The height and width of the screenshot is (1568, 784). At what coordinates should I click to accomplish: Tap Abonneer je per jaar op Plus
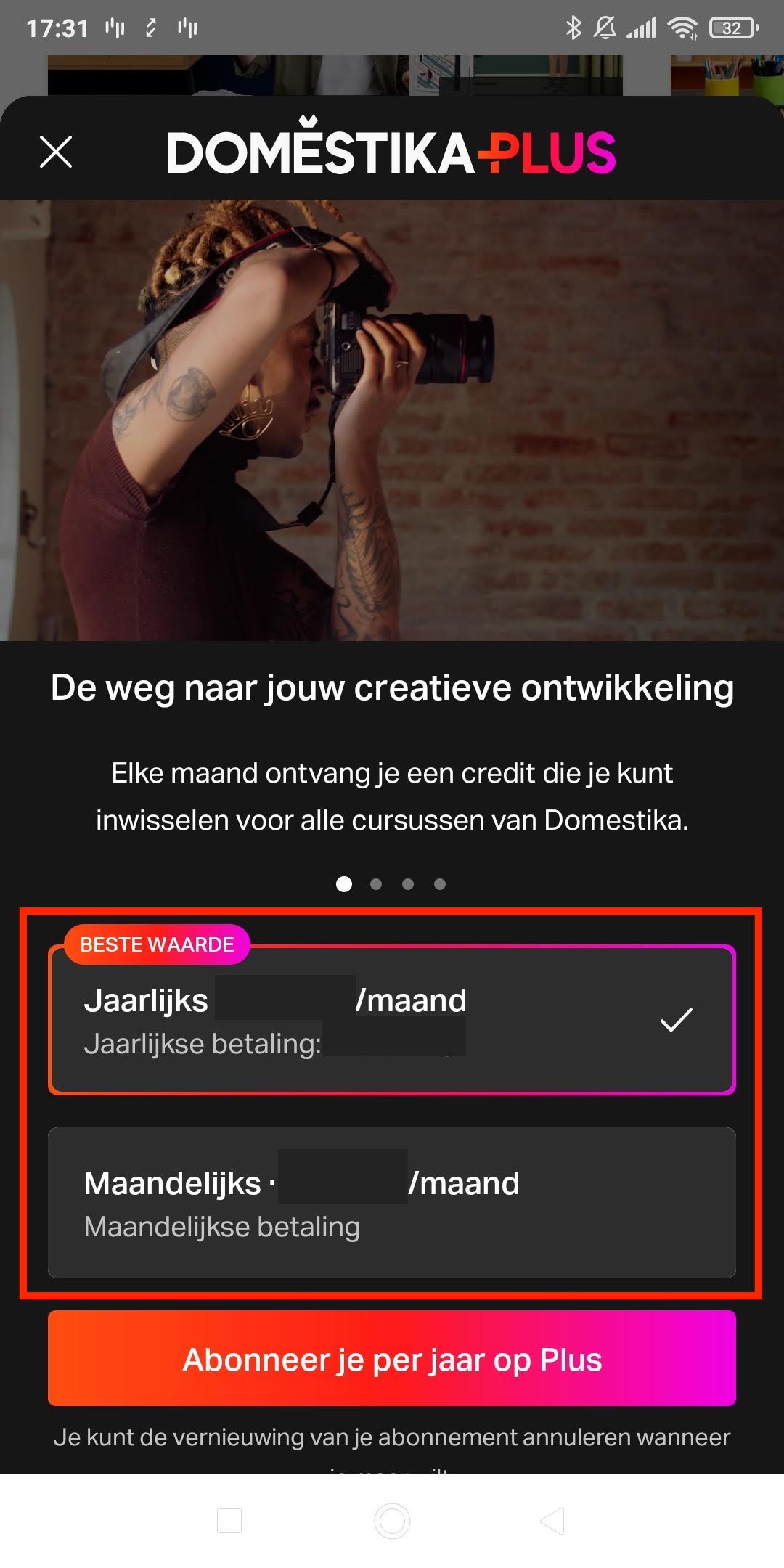click(392, 1360)
